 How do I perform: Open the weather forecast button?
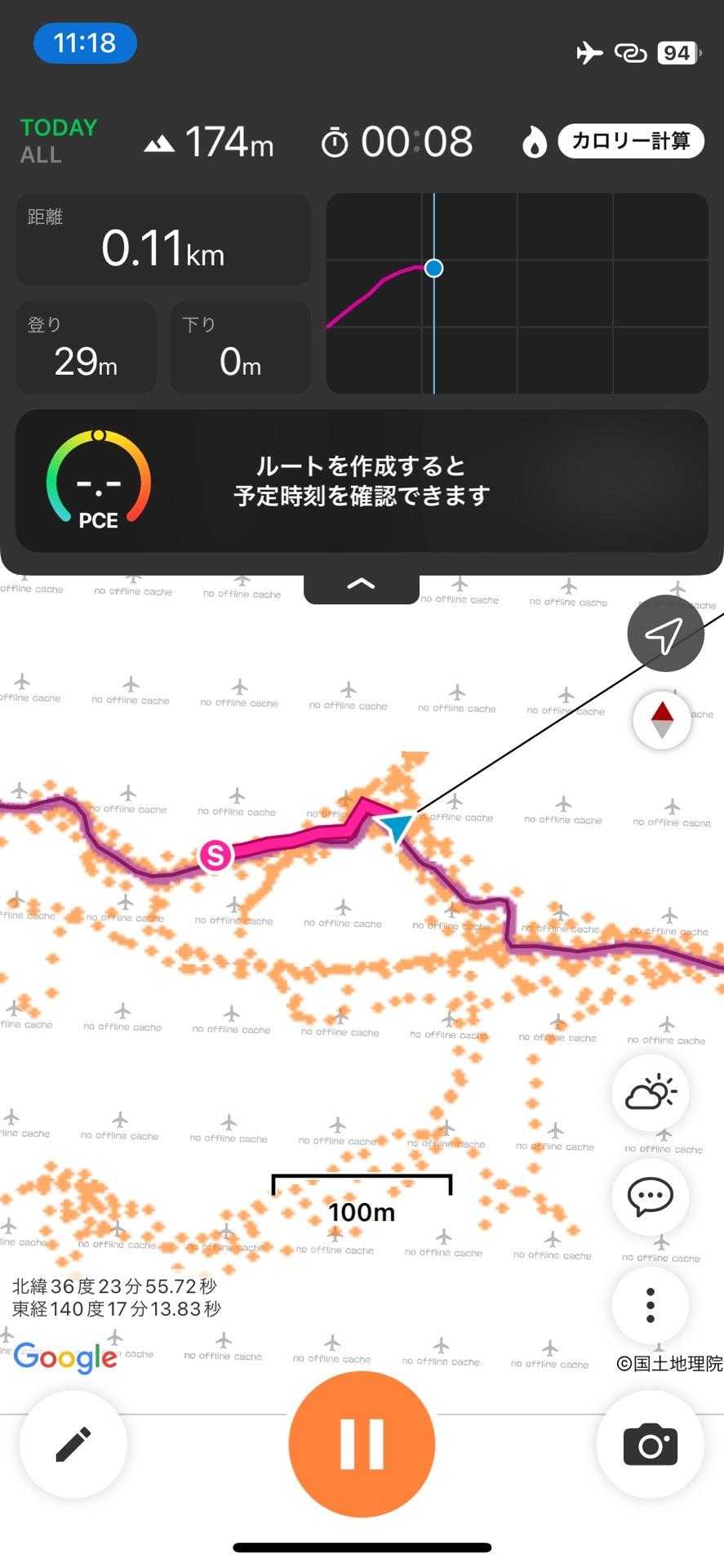pyautogui.click(x=651, y=1093)
